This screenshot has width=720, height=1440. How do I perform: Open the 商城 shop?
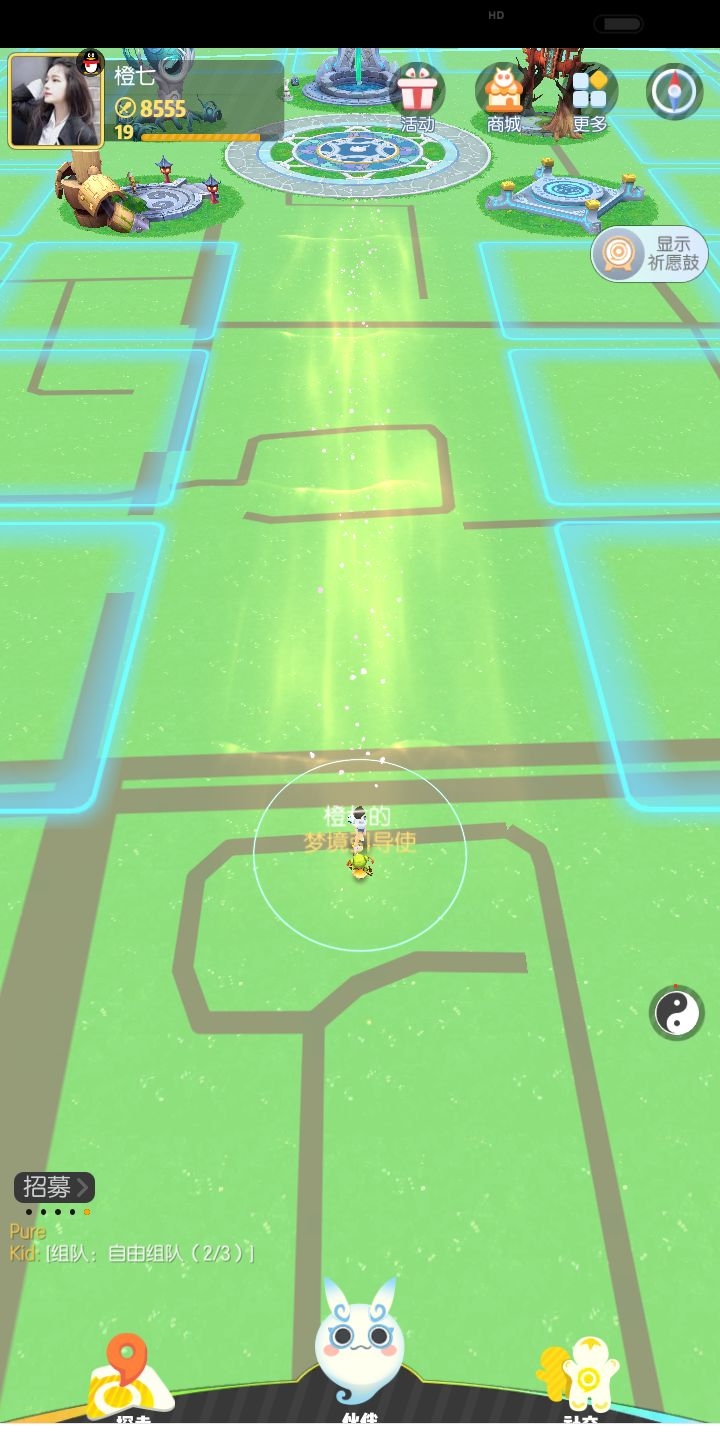point(504,96)
